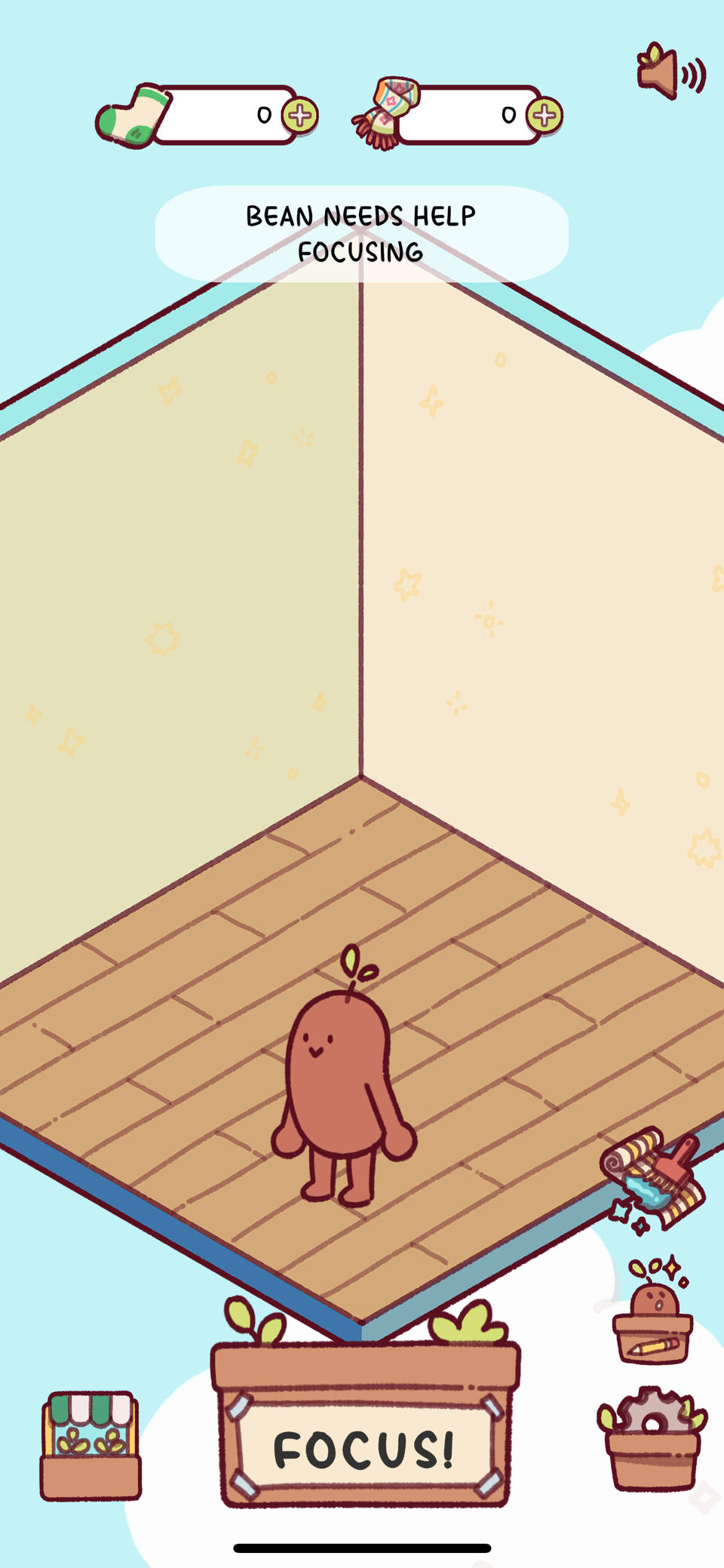
Task: Add more socks with the plus button
Action: coord(300,115)
